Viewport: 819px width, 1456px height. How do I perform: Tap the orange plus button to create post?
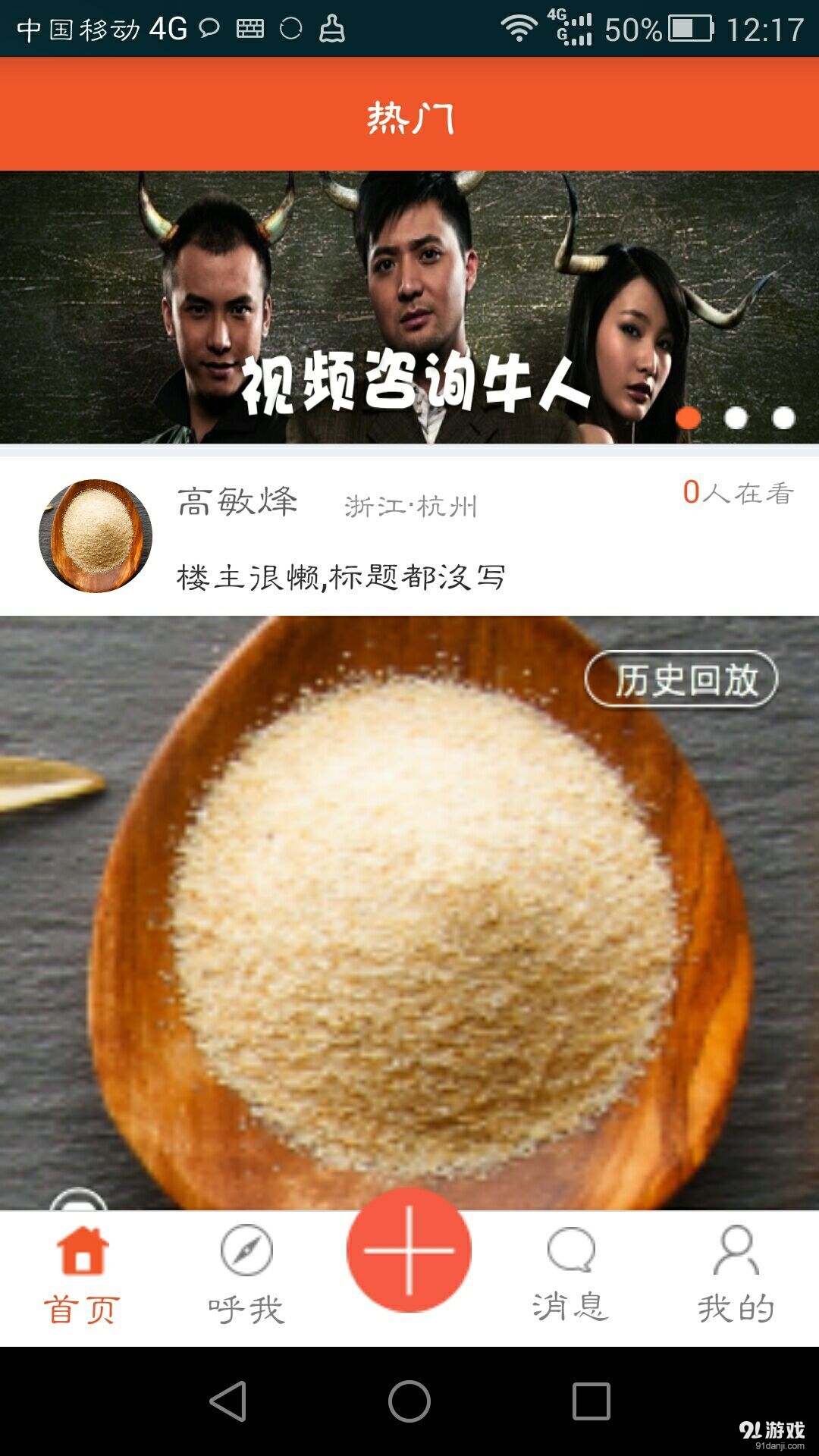pos(409,1251)
